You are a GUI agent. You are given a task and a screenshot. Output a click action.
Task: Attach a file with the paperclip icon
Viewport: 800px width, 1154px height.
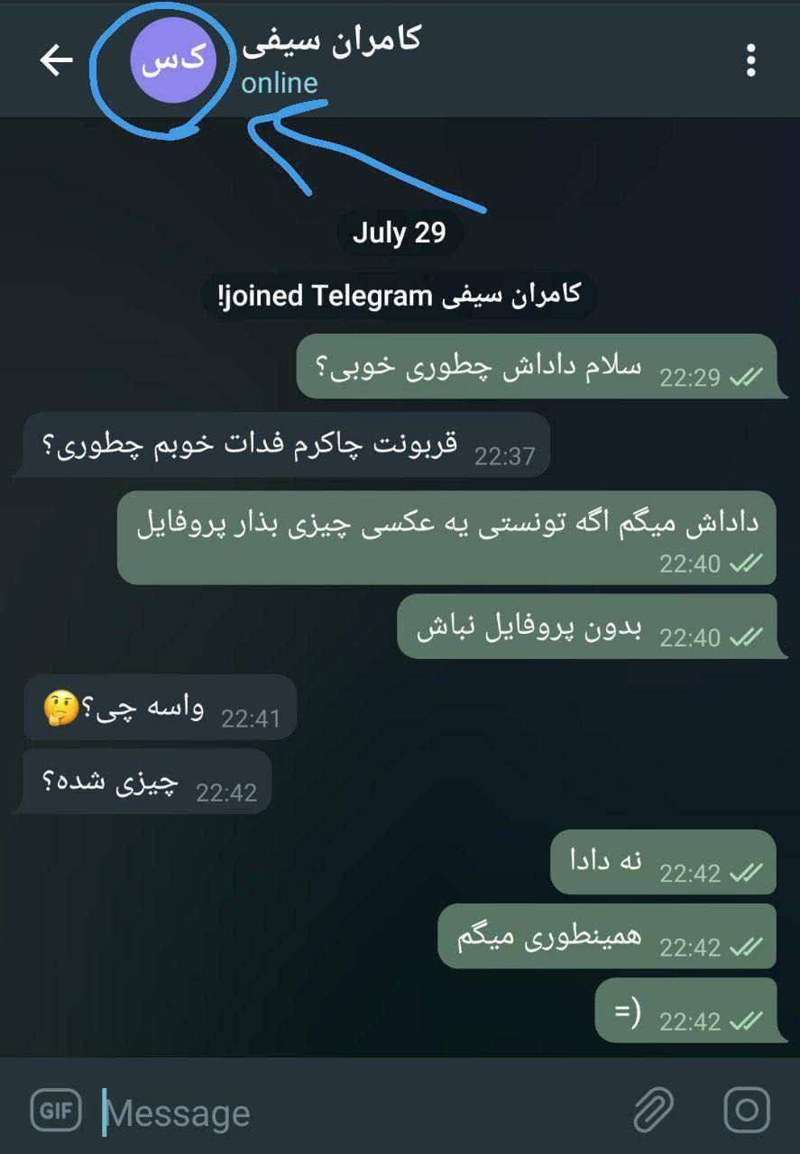(655, 1110)
